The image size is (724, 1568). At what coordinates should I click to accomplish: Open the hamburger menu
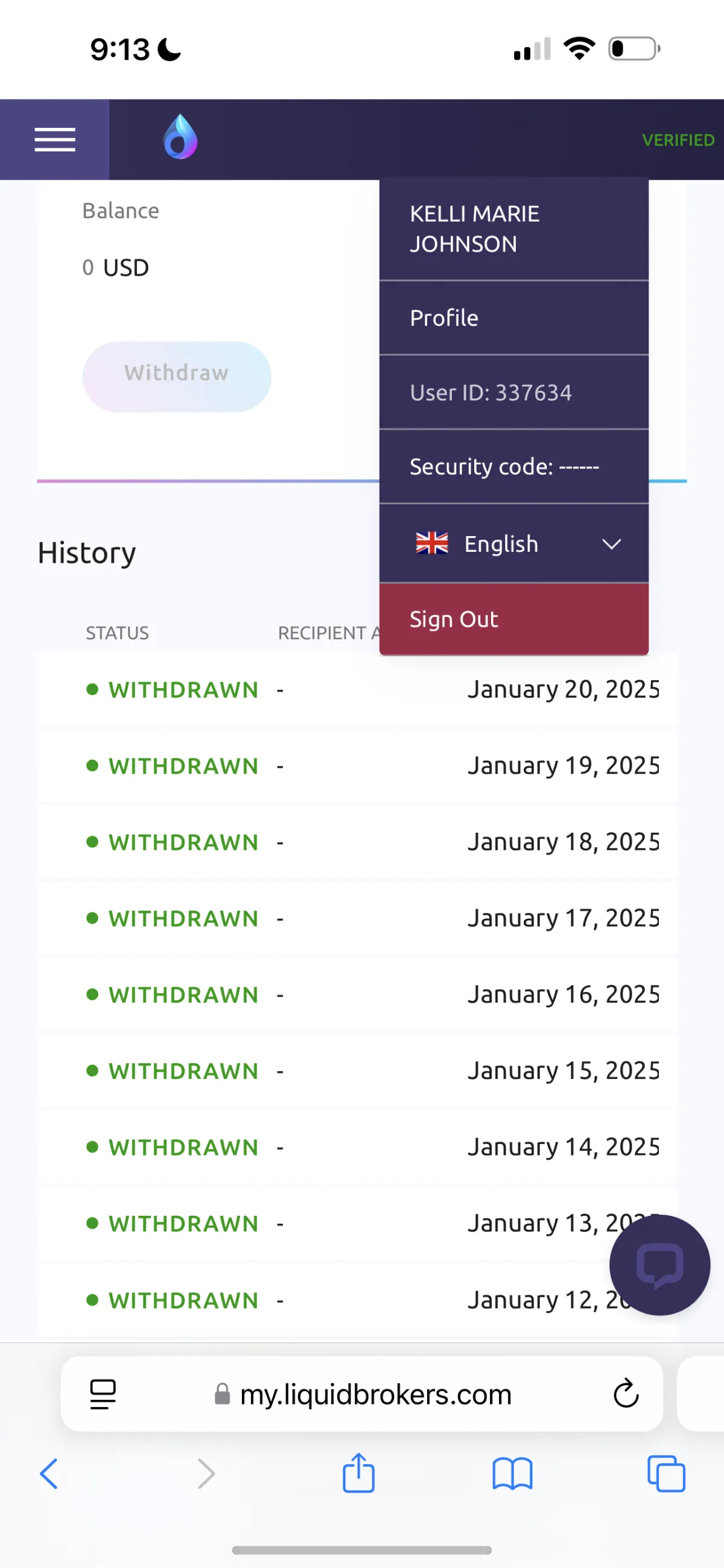click(55, 139)
